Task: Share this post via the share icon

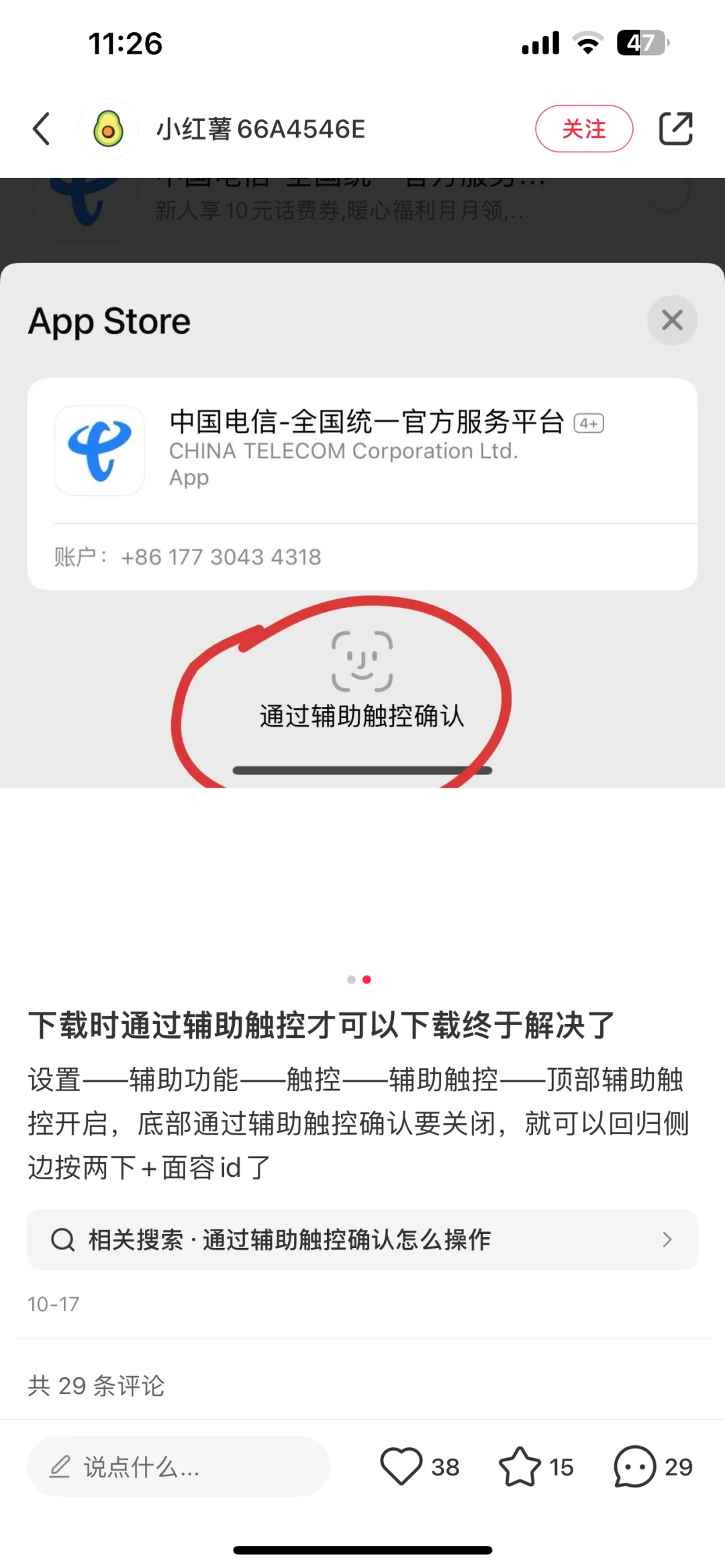Action: pos(675,129)
